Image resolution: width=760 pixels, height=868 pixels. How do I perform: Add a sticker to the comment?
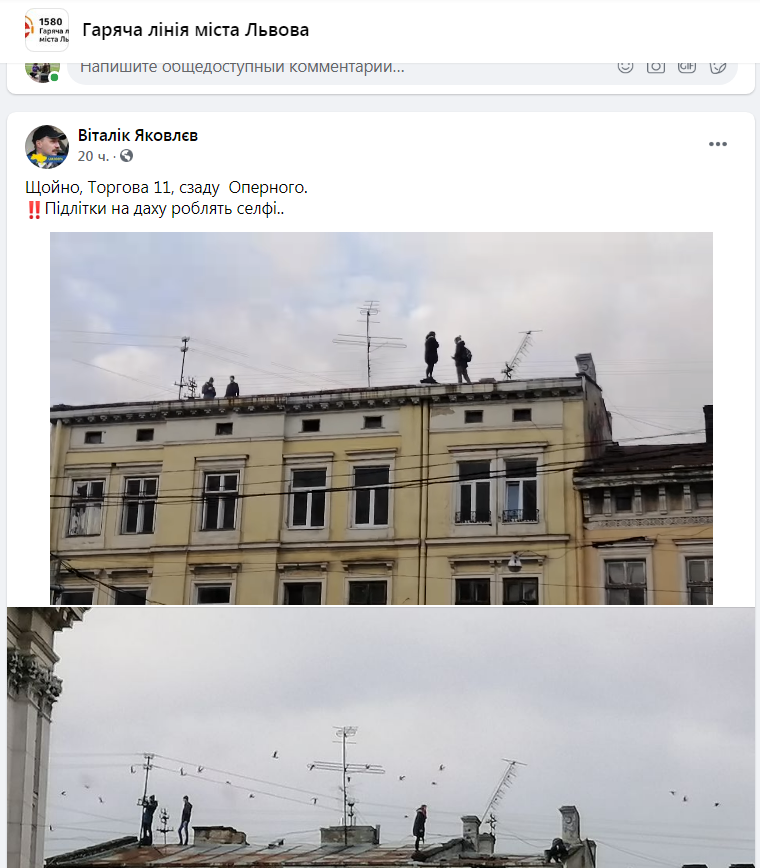pos(718,66)
